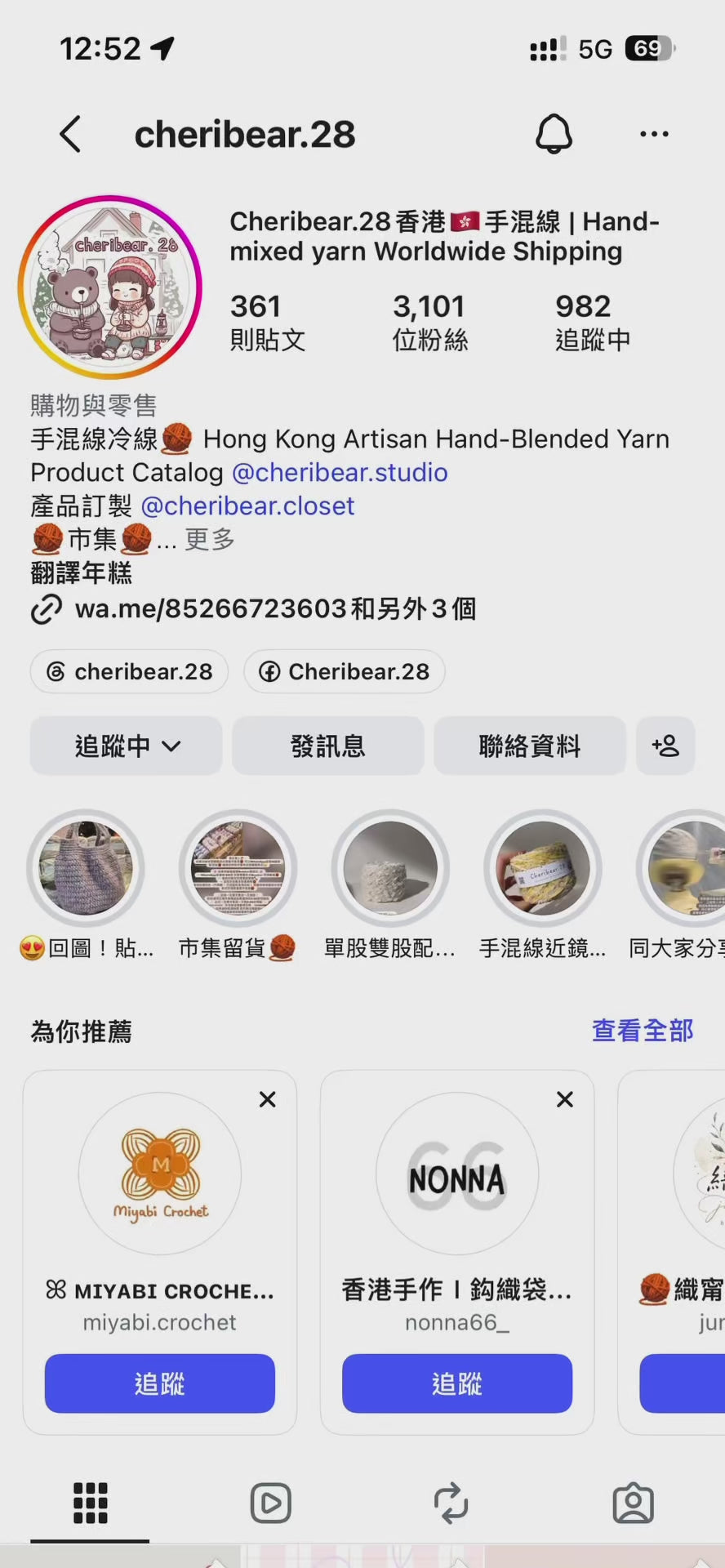Viewport: 725px width, 1568px height.
Task: Open the Cheribear.28 Facebook chip
Action: coord(344,671)
